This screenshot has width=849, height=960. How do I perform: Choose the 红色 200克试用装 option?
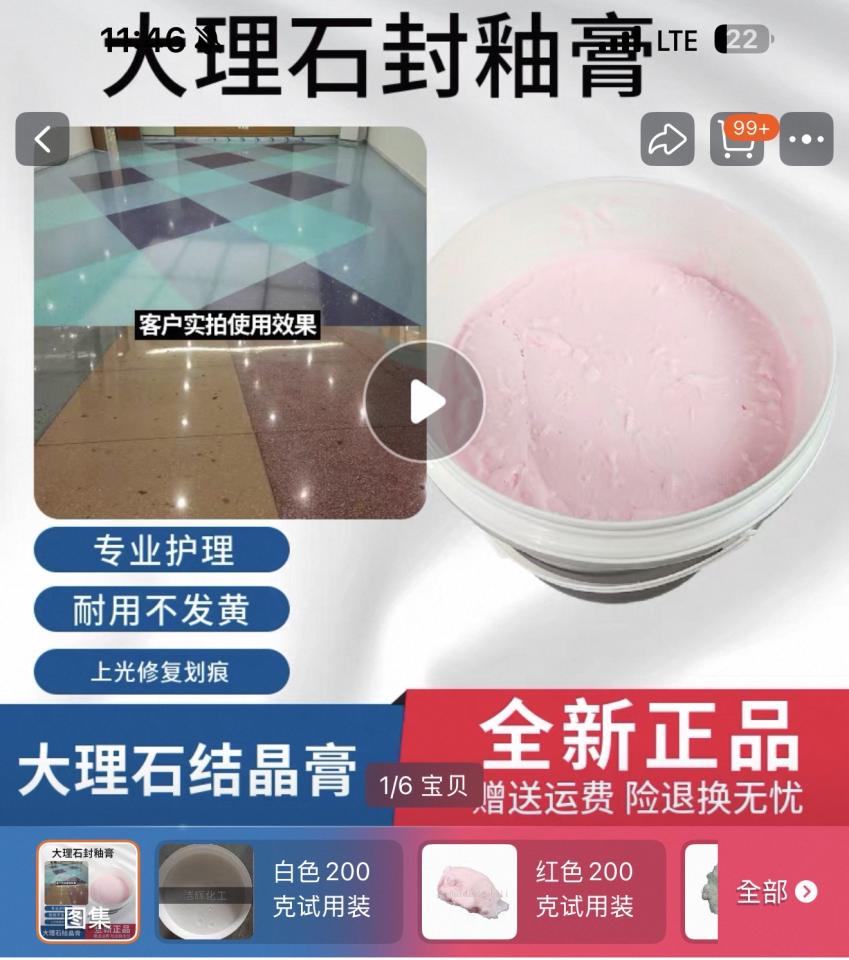point(541,890)
